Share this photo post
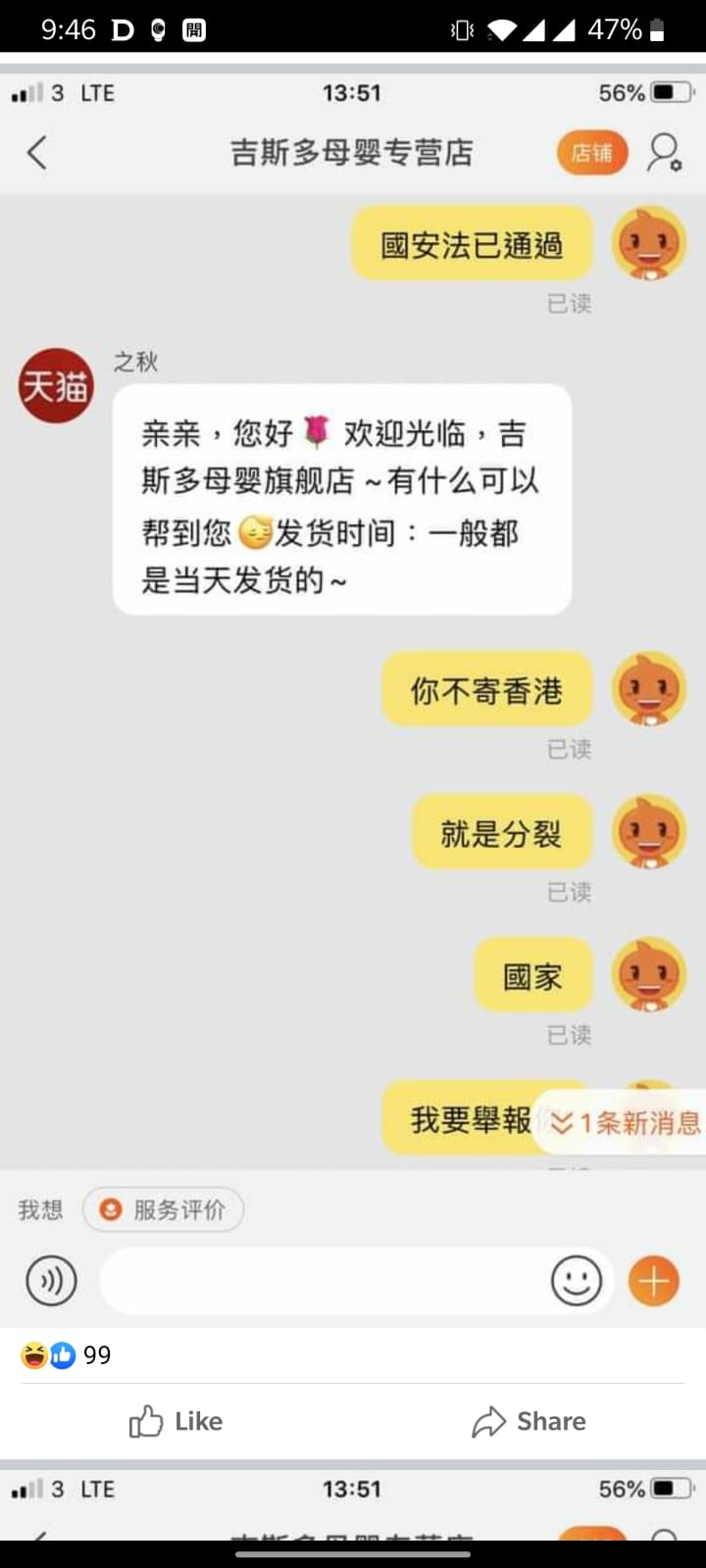706x1568 pixels. [x=529, y=1421]
